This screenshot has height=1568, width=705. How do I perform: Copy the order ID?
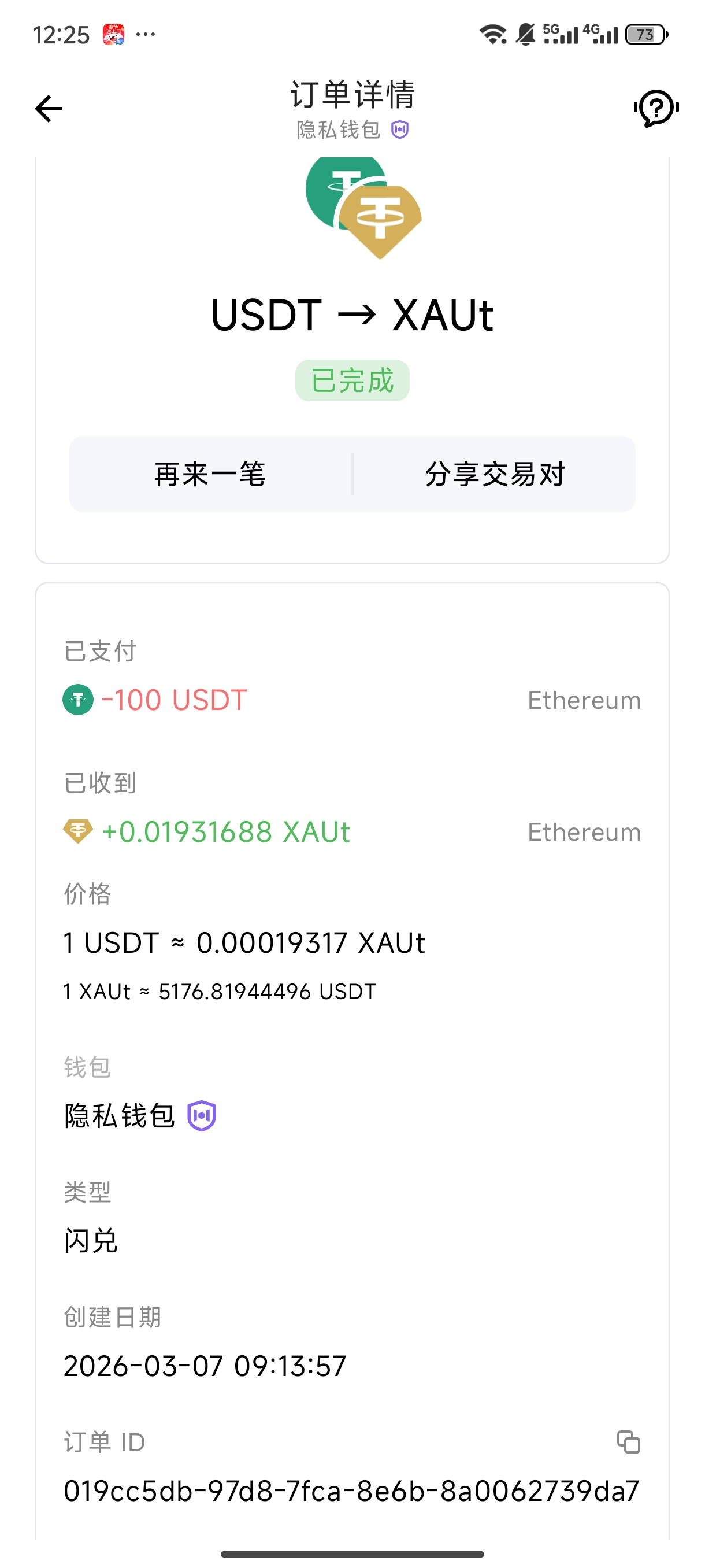point(628,1442)
